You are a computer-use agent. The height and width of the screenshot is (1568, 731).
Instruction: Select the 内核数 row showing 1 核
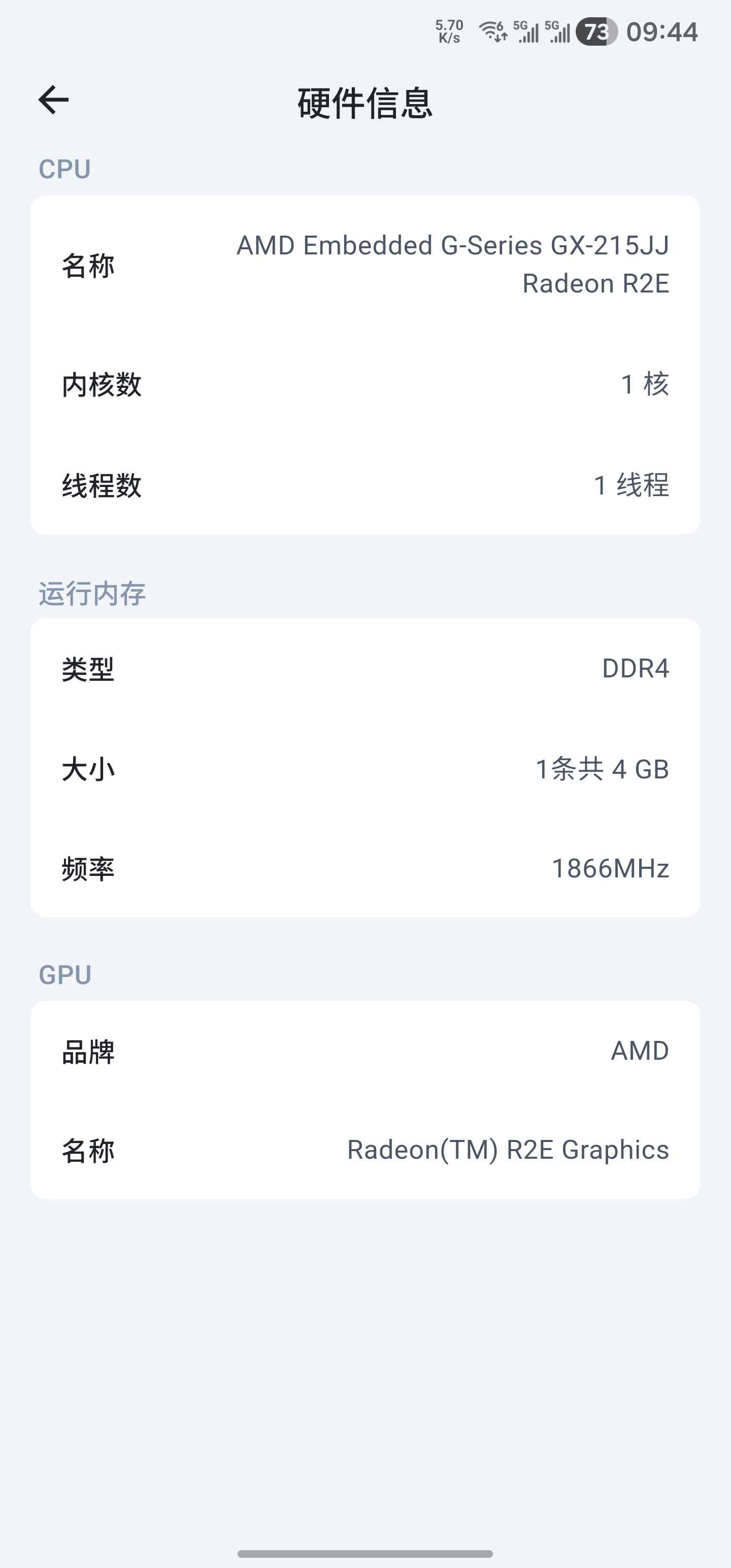pyautogui.click(x=365, y=384)
